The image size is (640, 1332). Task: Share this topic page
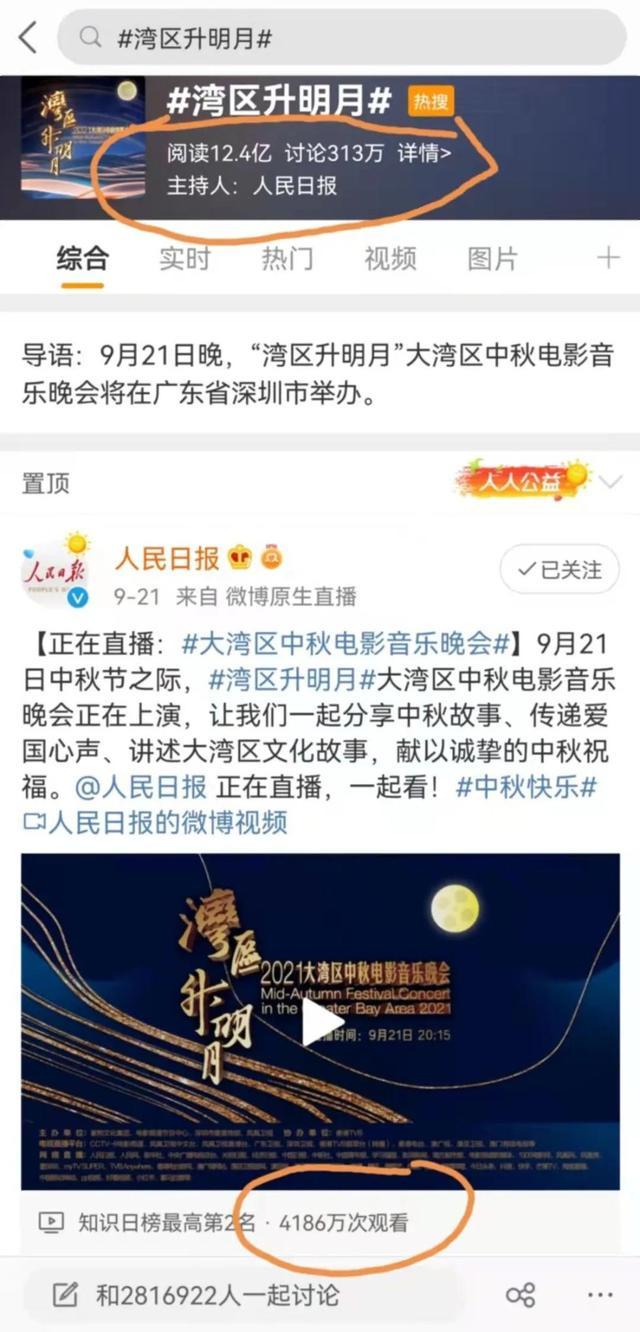click(x=520, y=1296)
